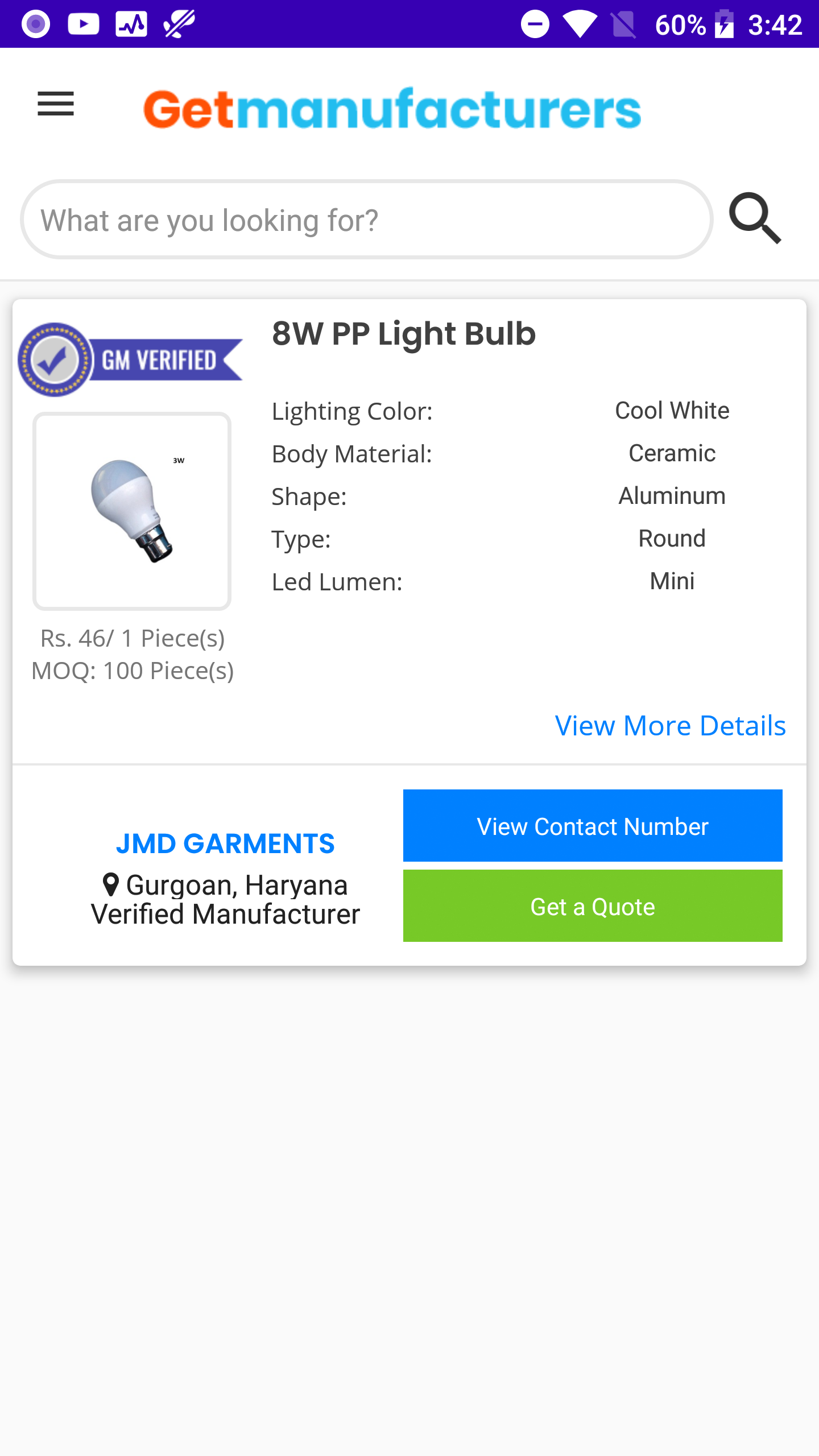
Task: Focus the 'What are you looking for?' field
Action: [x=366, y=220]
